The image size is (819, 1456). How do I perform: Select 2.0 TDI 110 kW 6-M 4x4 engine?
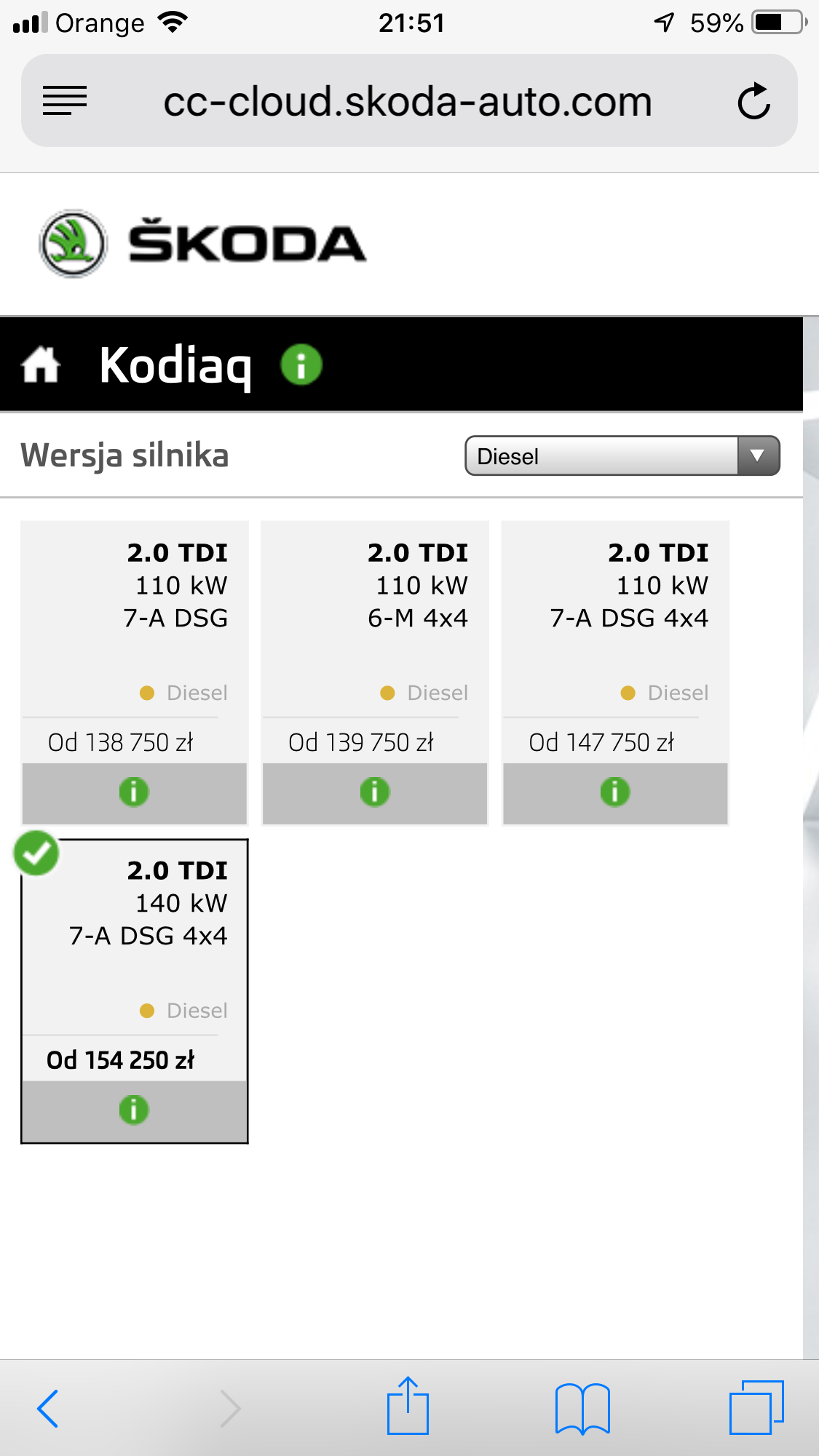(x=375, y=618)
